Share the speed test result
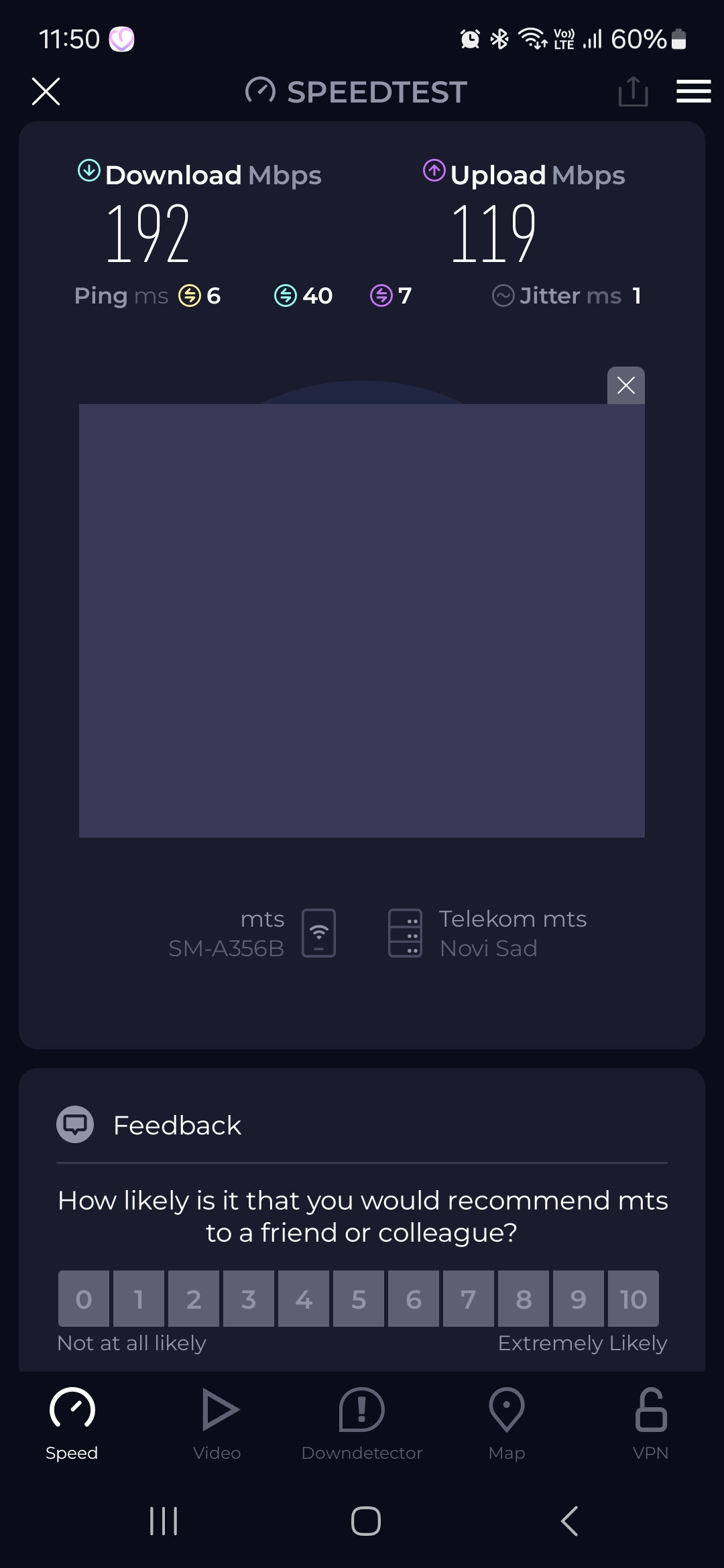Image resolution: width=724 pixels, height=1568 pixels. 633,91
